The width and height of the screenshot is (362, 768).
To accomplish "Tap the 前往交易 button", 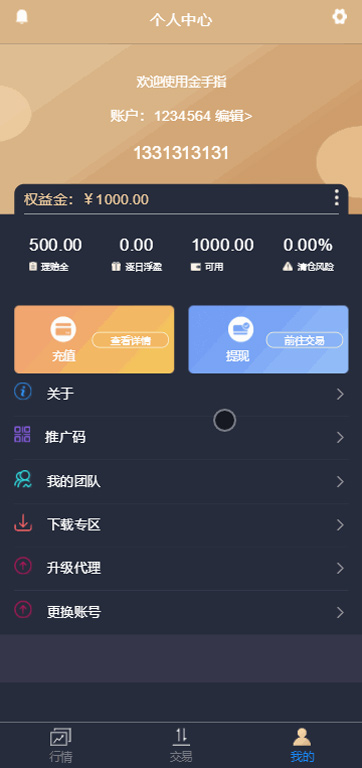I will 304,340.
